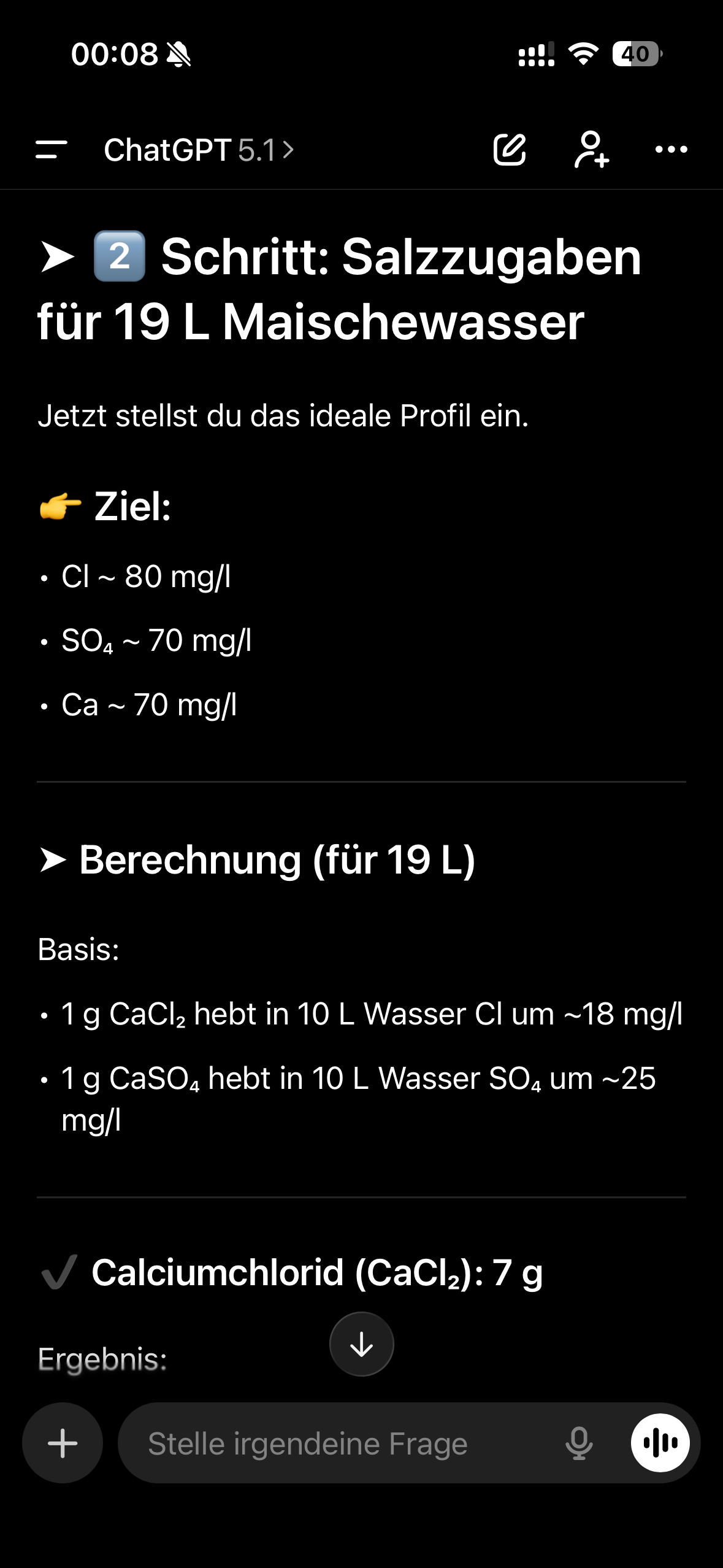Focus the "Stelle irgendeine Frage" field
This screenshot has width=723, height=1568.
343,1444
